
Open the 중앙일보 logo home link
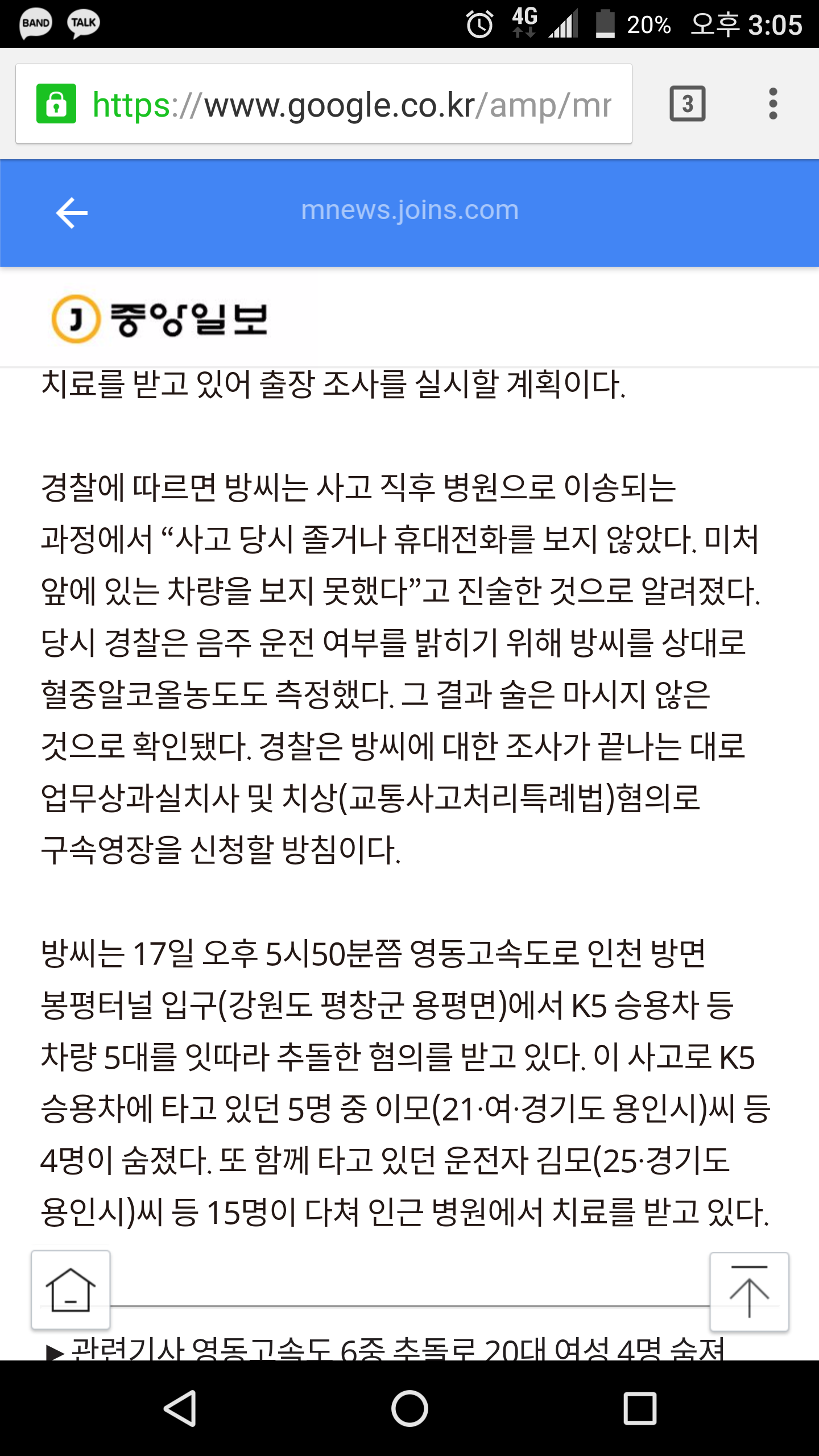click(x=160, y=318)
